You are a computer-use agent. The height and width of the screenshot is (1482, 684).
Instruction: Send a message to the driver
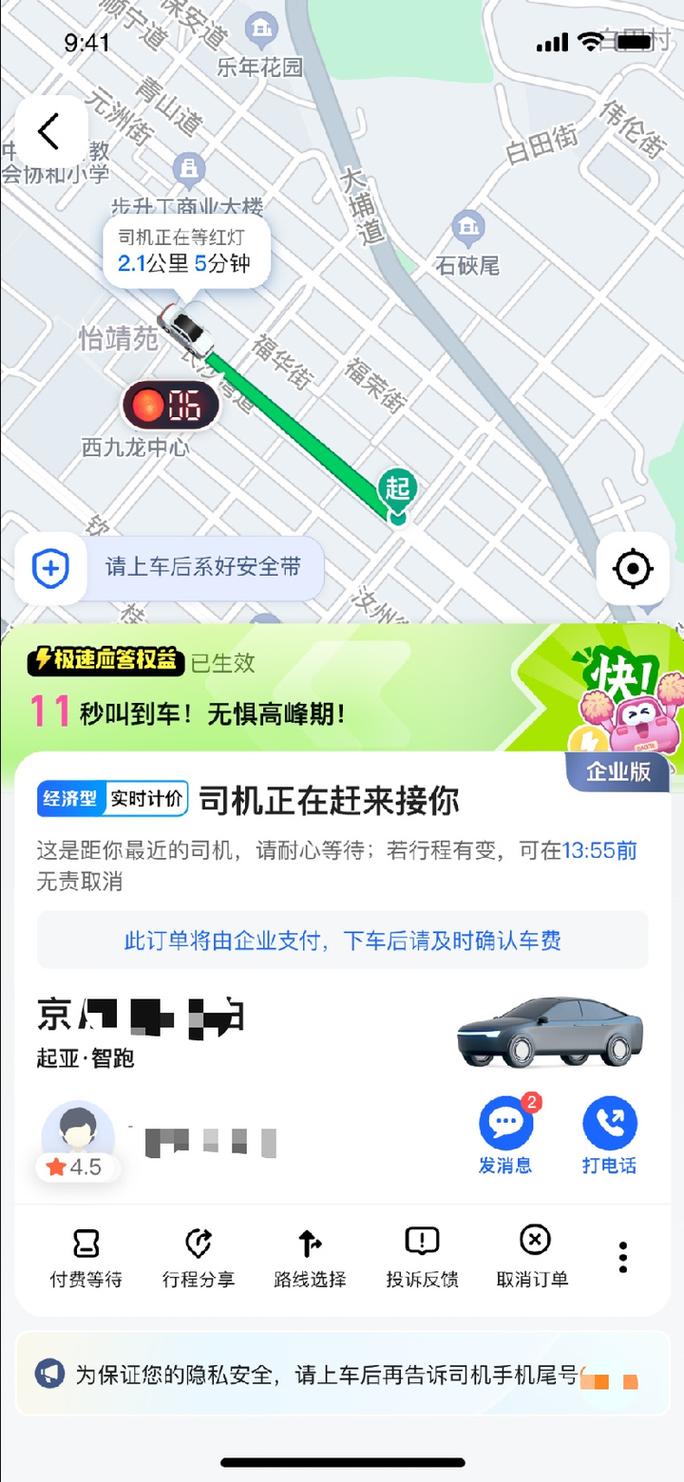pyautogui.click(x=505, y=1133)
